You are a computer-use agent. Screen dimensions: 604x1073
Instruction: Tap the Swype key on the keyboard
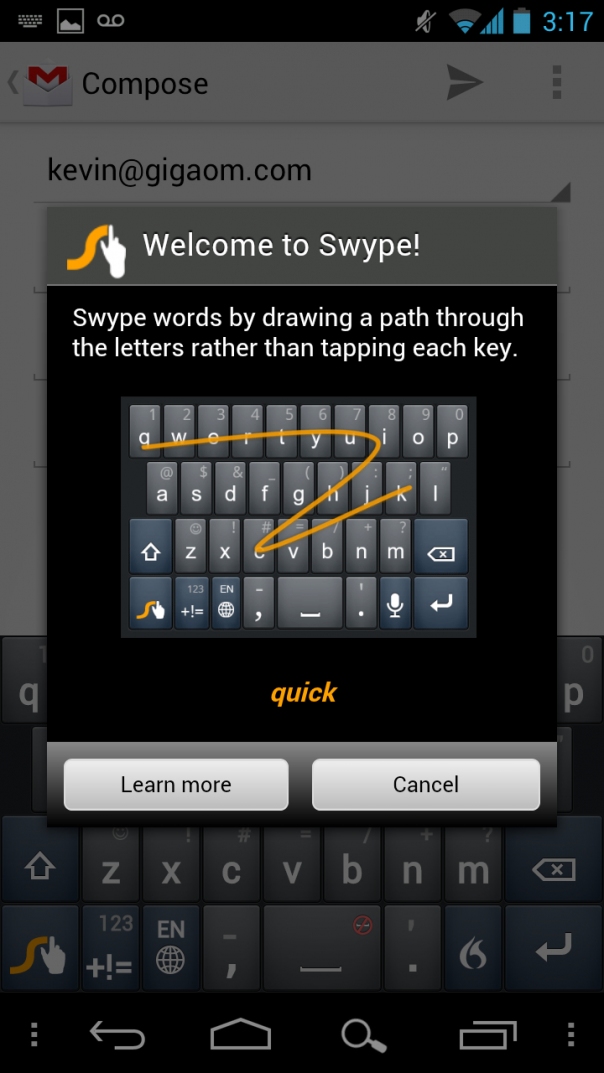click(39, 944)
